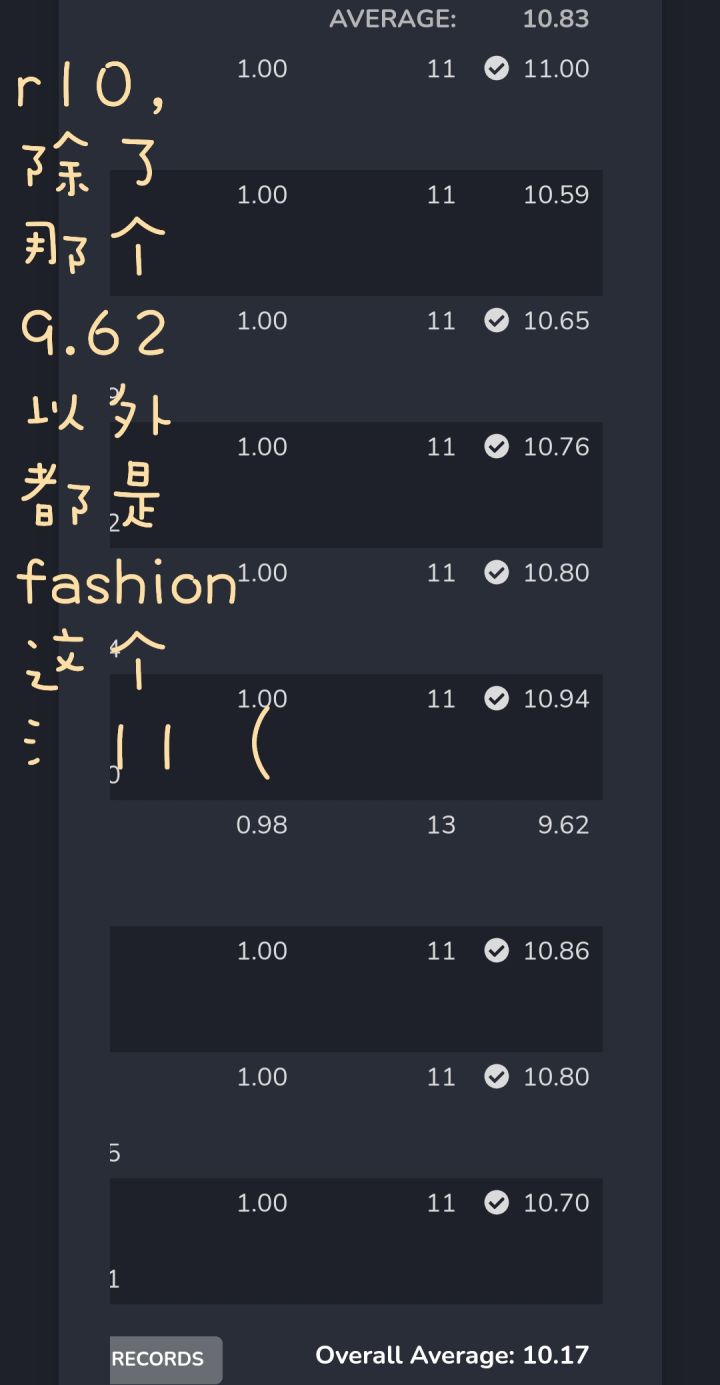This screenshot has height=1385, width=720.
Task: Click the checkmark icon beside 10.76
Action: pyautogui.click(x=497, y=447)
